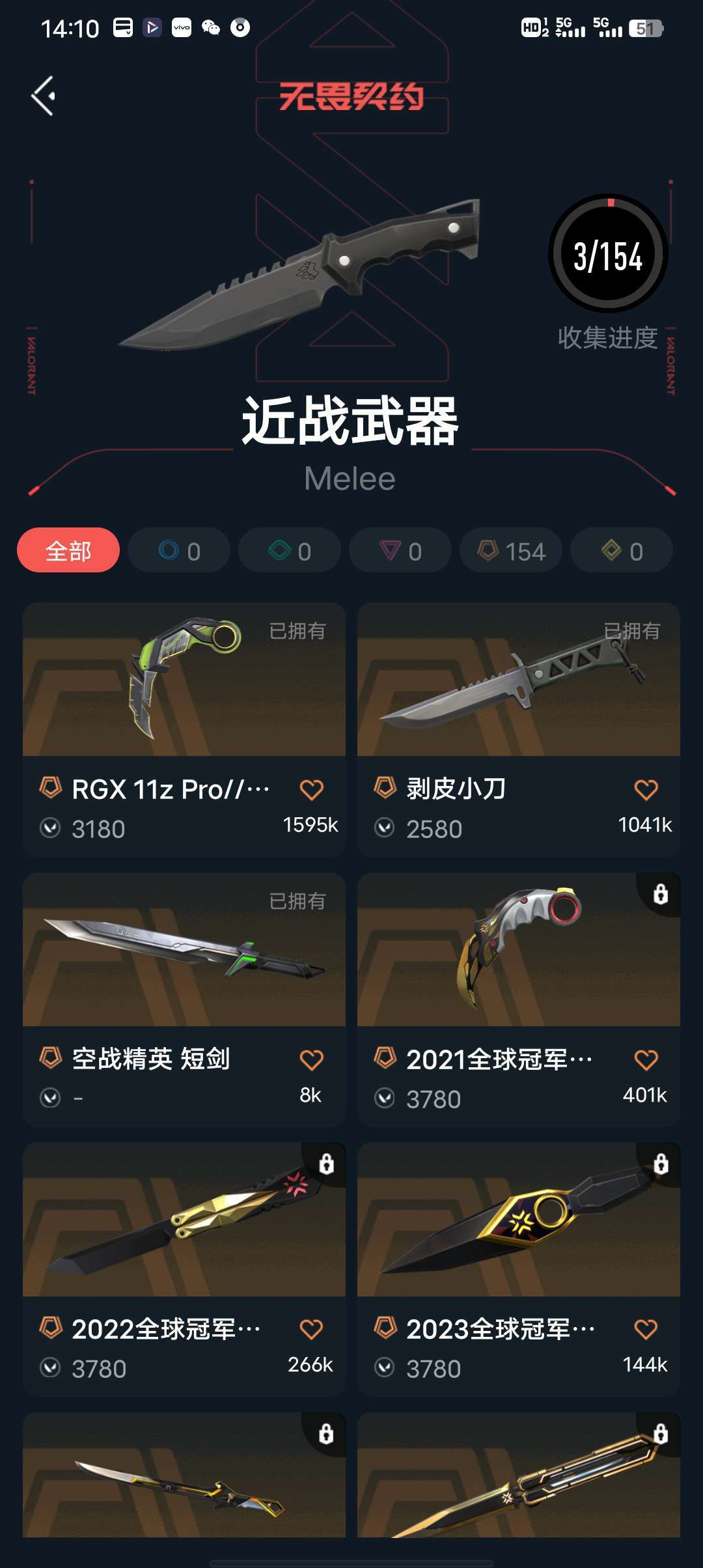Open the 剥皮小刀 knife card
703x1568 pixels.
coord(519,729)
